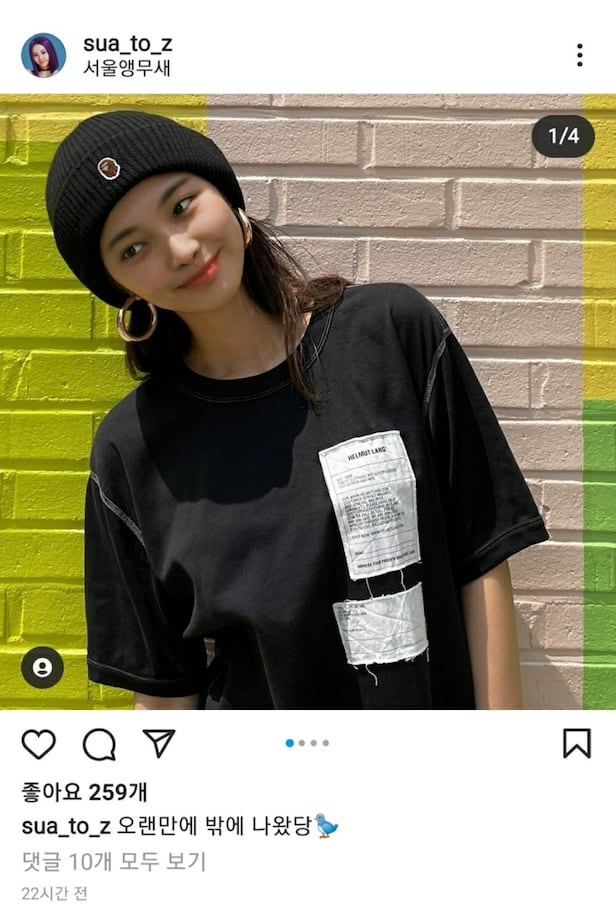This screenshot has height=919, width=616.
Task: Open the post overflow menu
Action: click(x=579, y=55)
